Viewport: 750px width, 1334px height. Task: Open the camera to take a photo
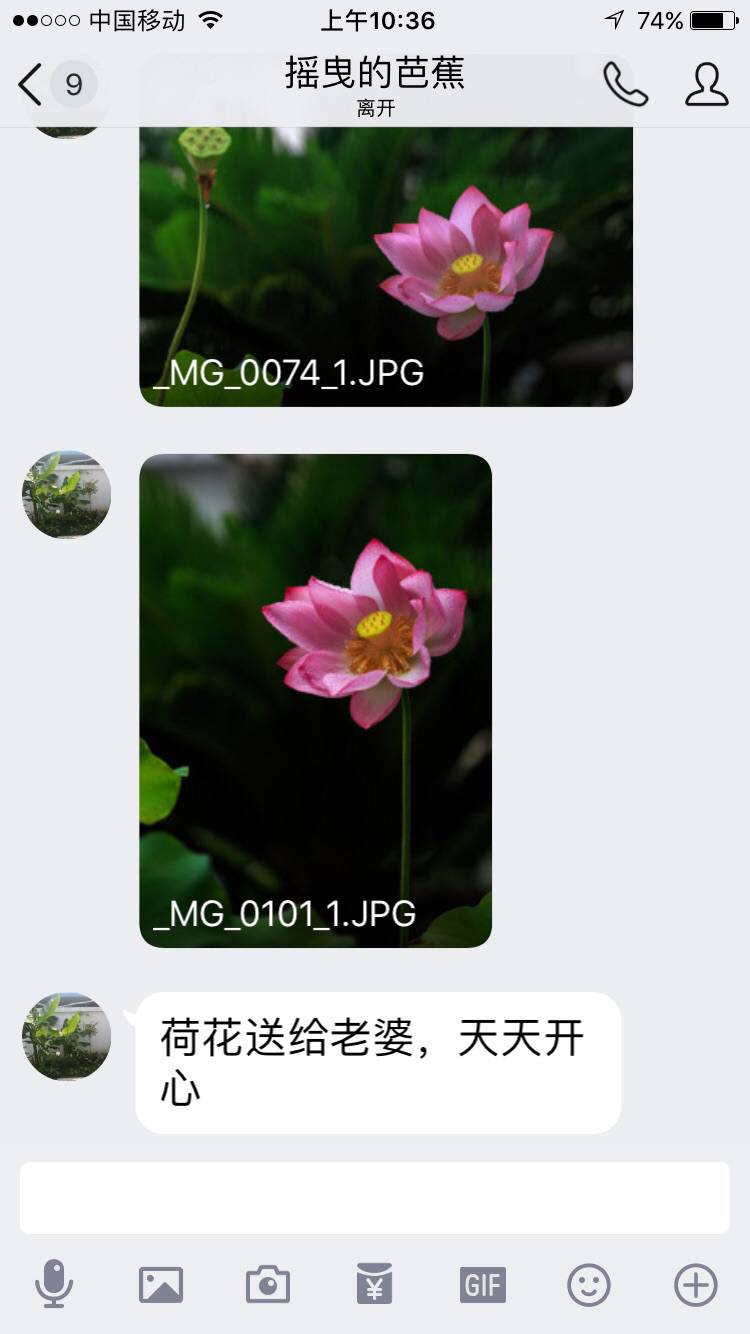click(268, 1284)
